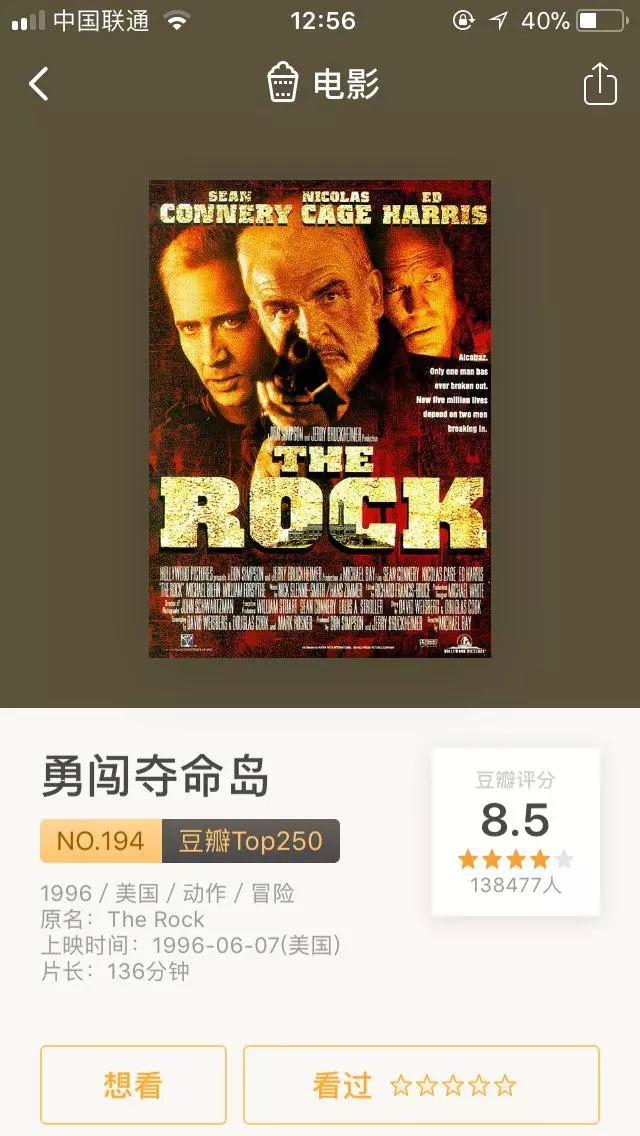
Task: Mark the movie as 想看
Action: coord(133,1085)
